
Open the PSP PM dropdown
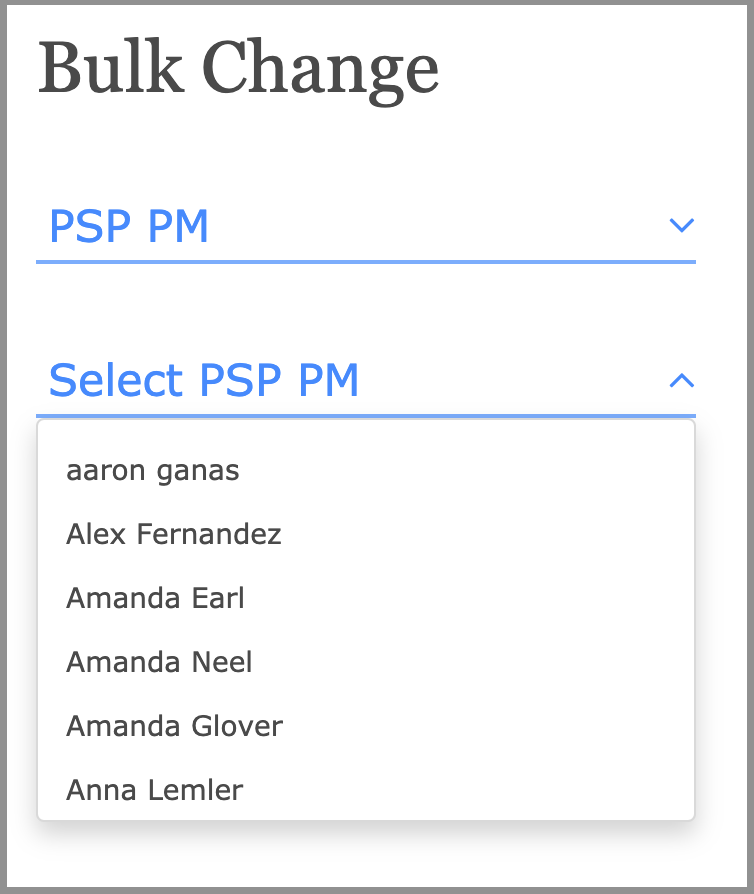coord(365,227)
